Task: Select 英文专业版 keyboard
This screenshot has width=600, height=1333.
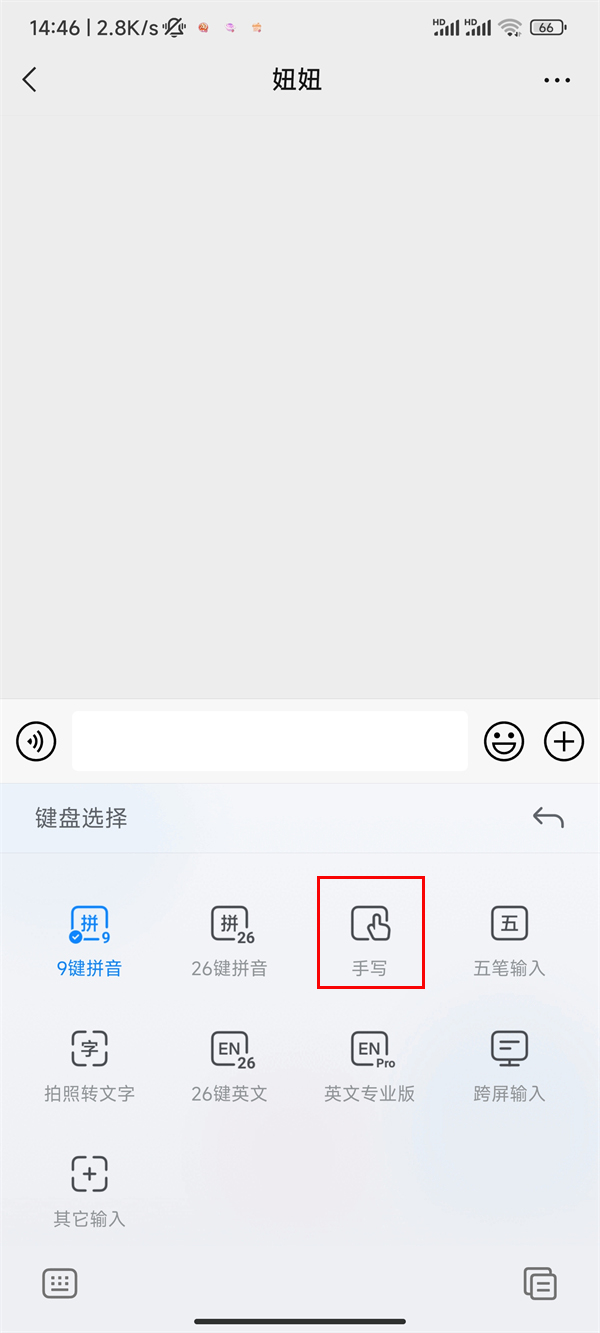Action: 370,1066
